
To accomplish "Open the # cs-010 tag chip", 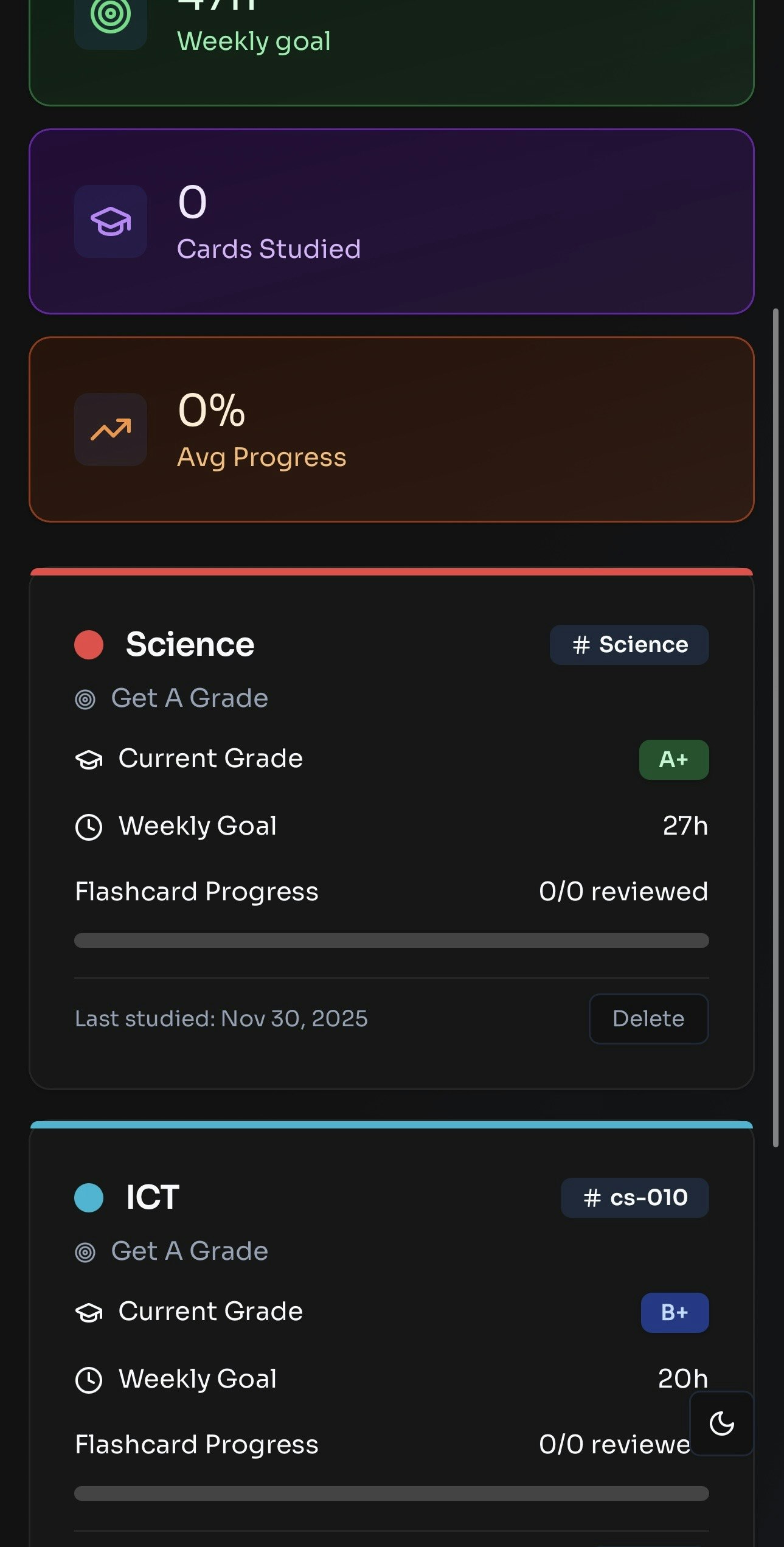I will [x=634, y=1197].
